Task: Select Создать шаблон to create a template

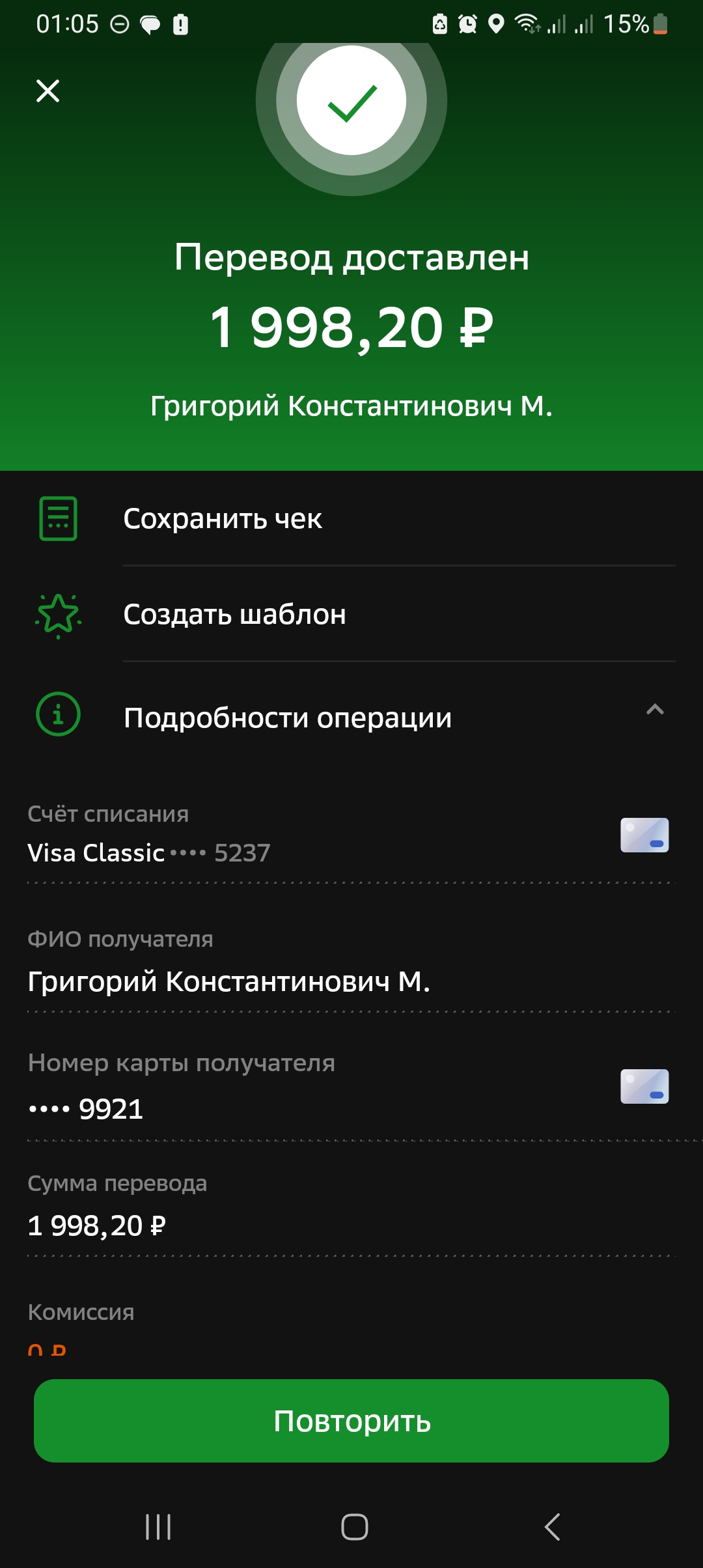Action: [x=234, y=615]
